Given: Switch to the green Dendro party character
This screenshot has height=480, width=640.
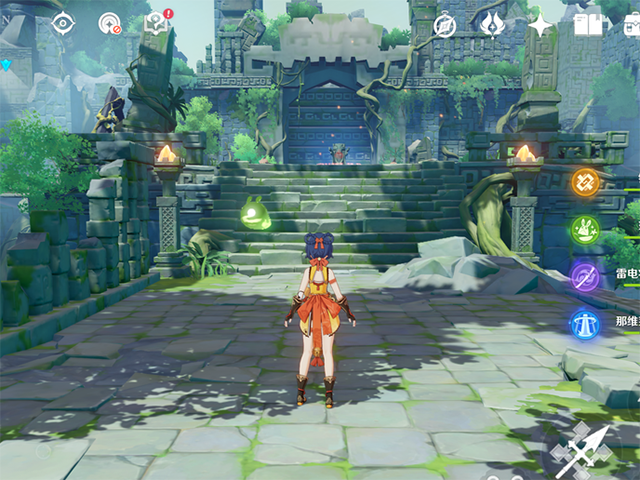Looking at the screenshot, I should (585, 230).
